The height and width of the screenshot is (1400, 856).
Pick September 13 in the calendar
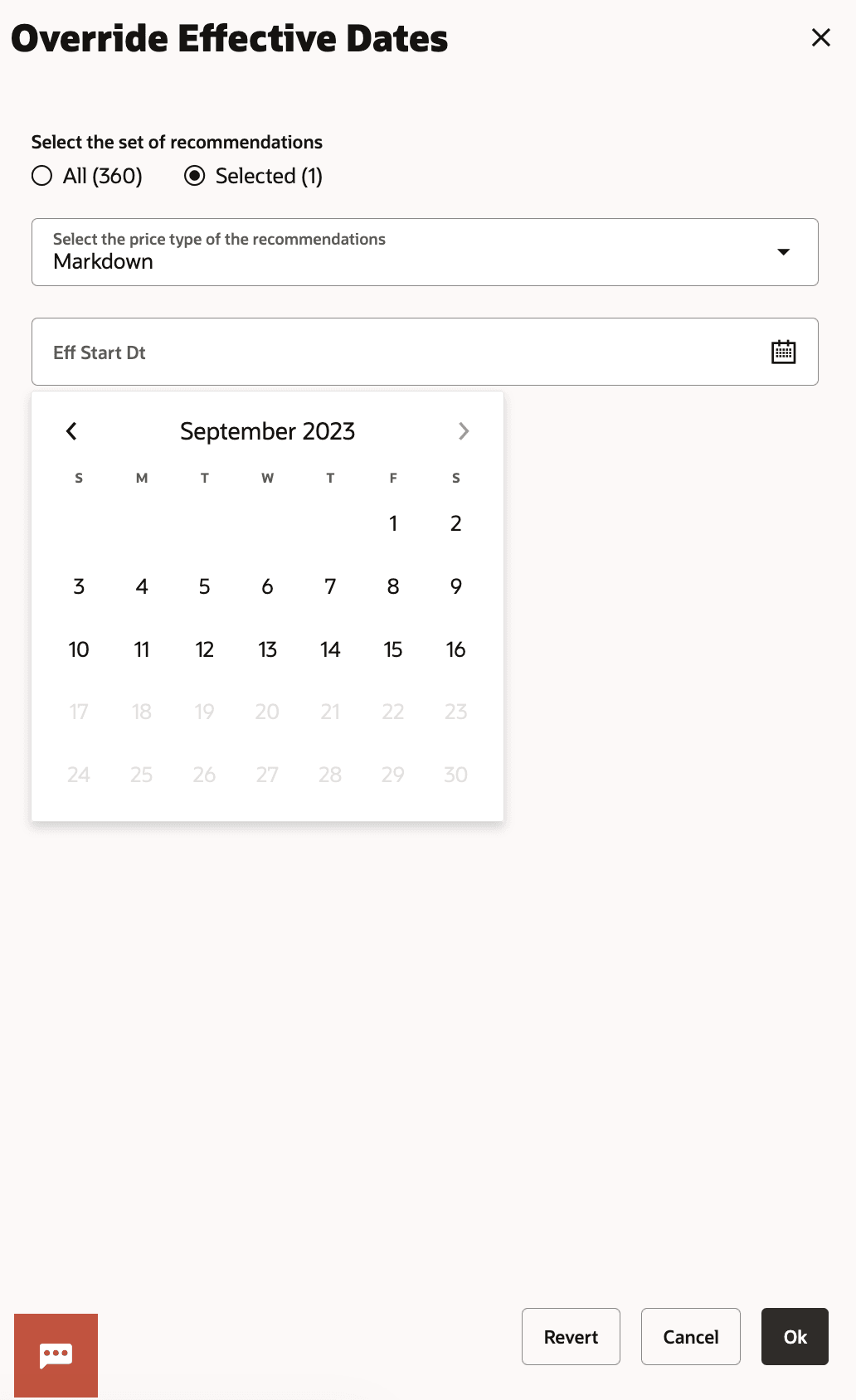[267, 649]
